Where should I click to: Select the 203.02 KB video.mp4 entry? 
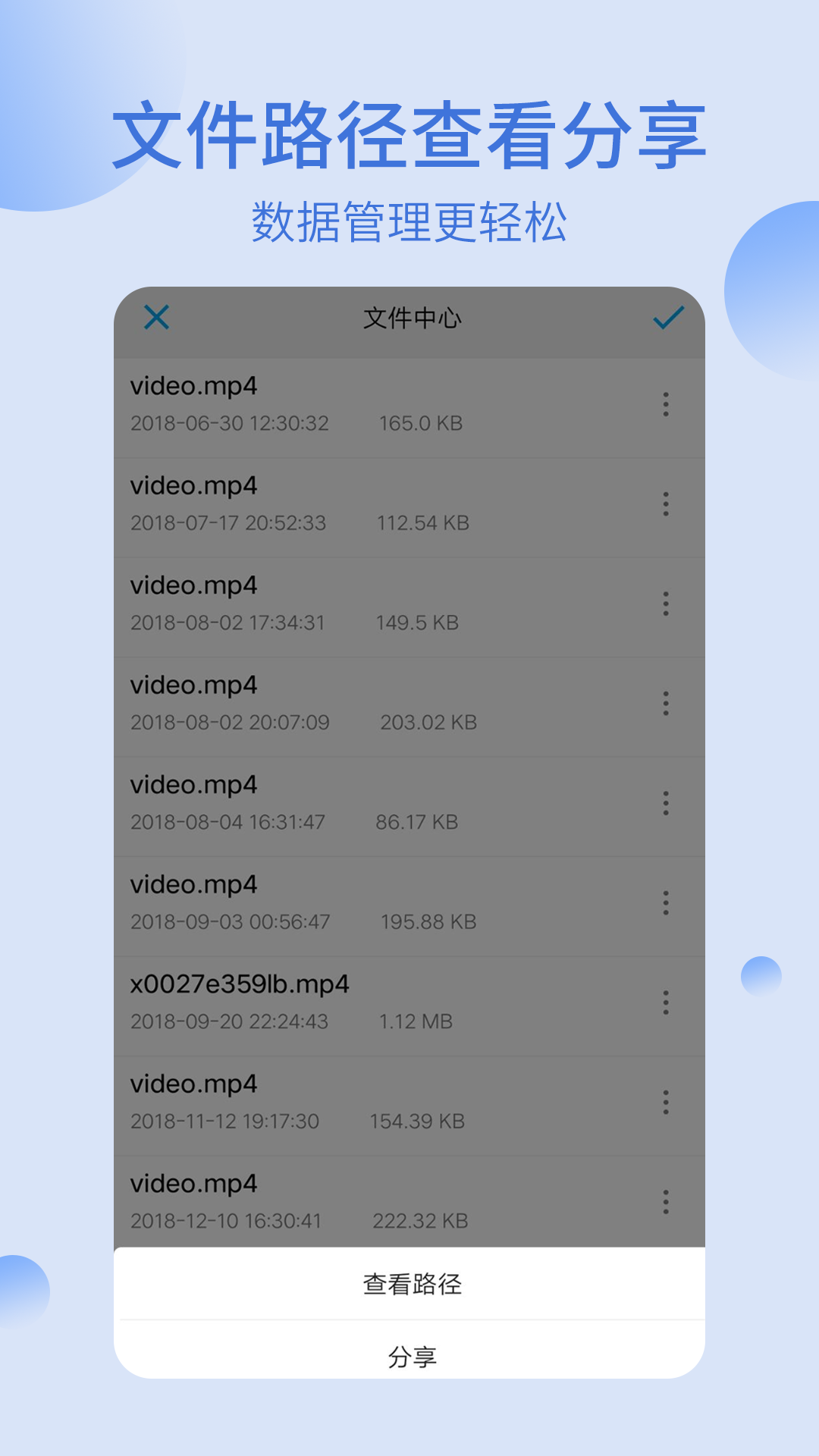(341, 701)
